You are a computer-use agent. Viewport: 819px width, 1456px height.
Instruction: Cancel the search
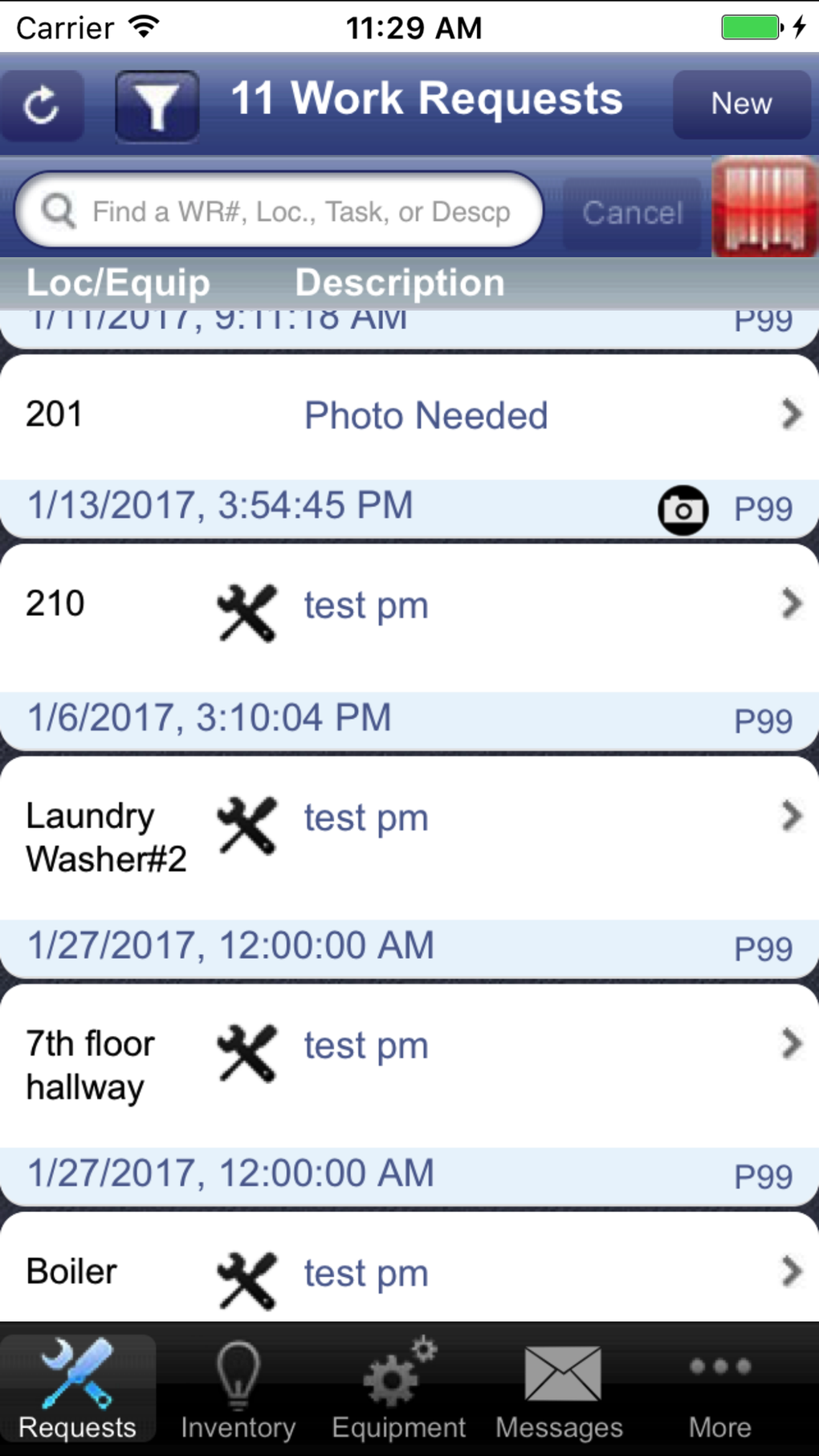point(633,213)
